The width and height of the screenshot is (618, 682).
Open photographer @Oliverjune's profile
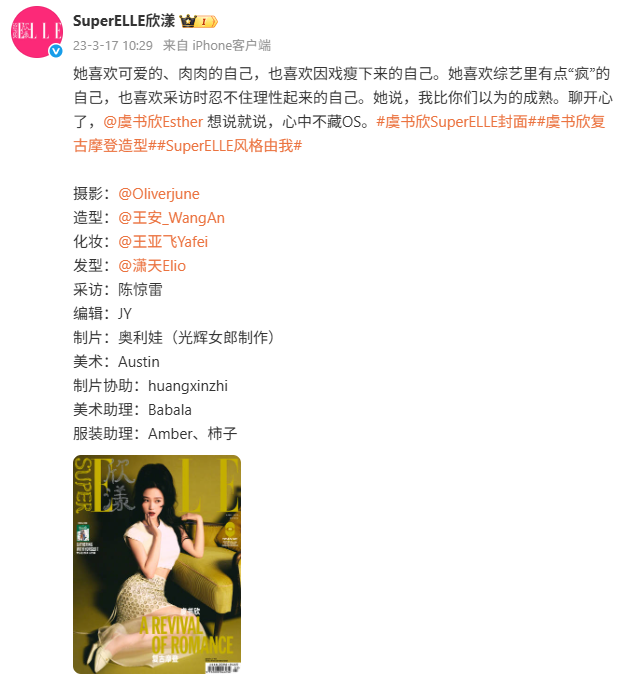(x=159, y=193)
